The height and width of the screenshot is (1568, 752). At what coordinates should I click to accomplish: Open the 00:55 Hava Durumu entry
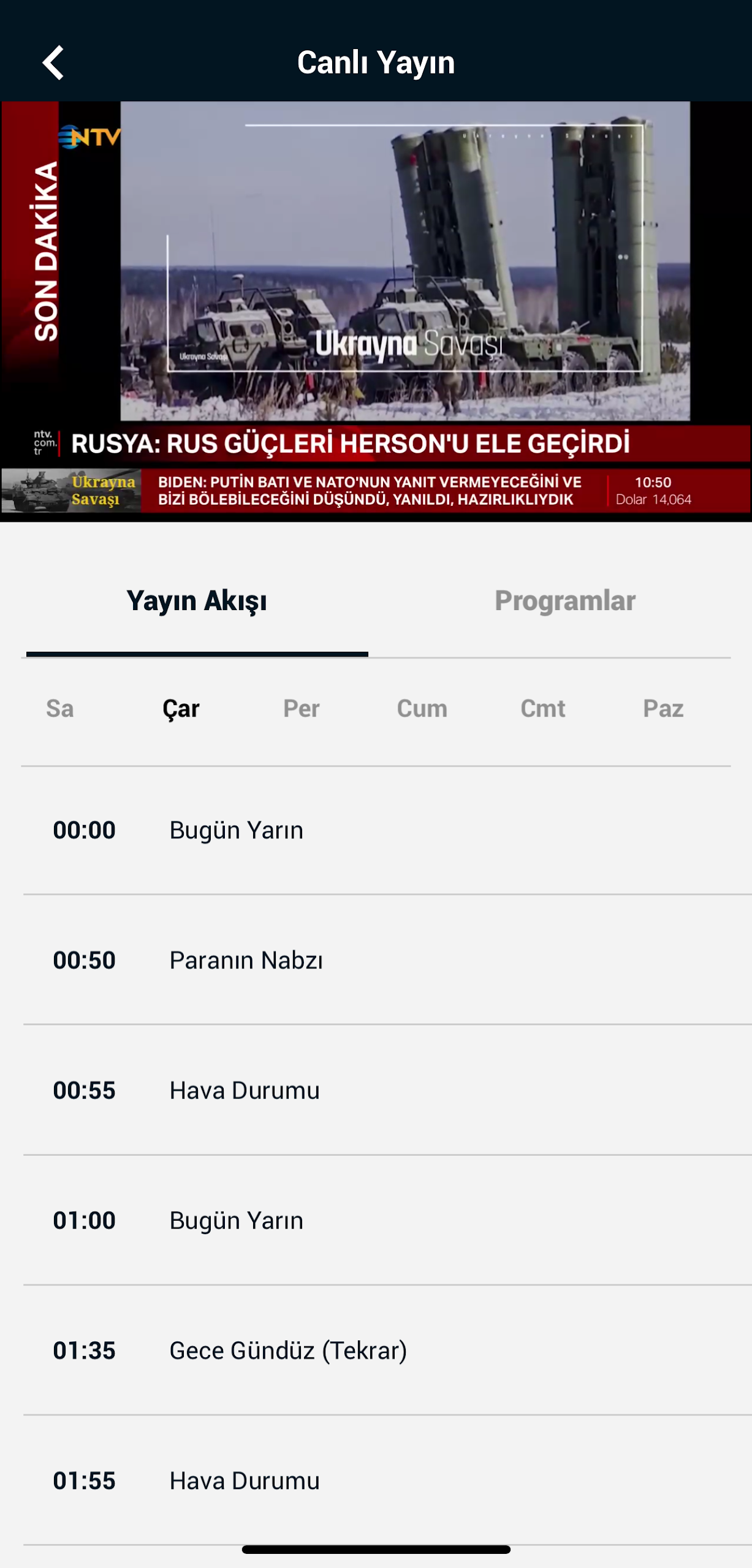pyautogui.click(x=387, y=1090)
